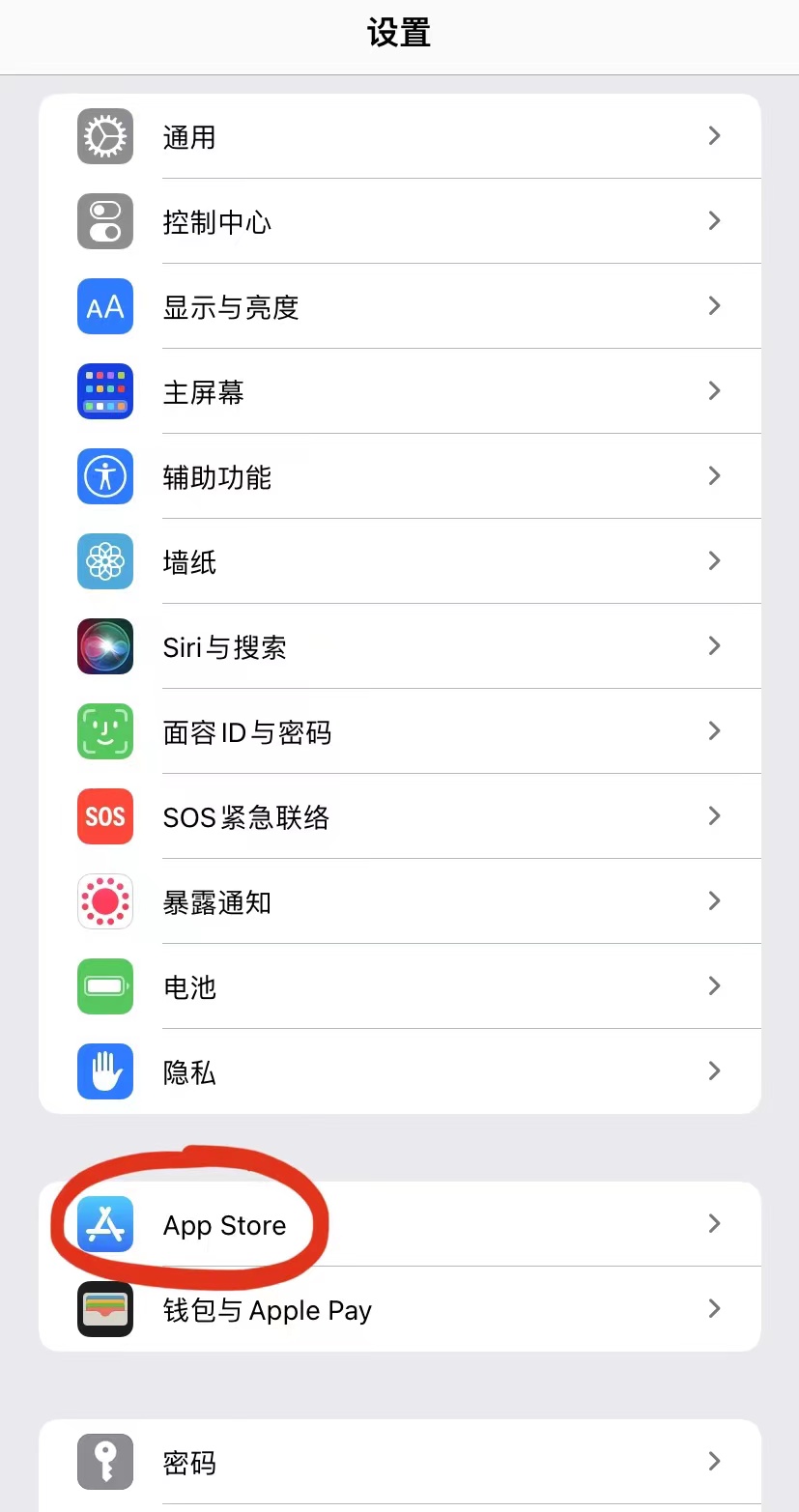The image size is (799, 1512).
Task: Select the 主屏幕 row
Action: coord(399,392)
